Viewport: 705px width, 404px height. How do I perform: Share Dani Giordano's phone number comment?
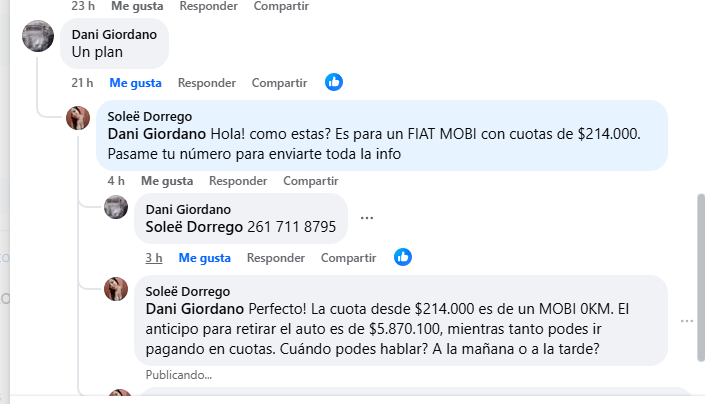[x=348, y=258]
